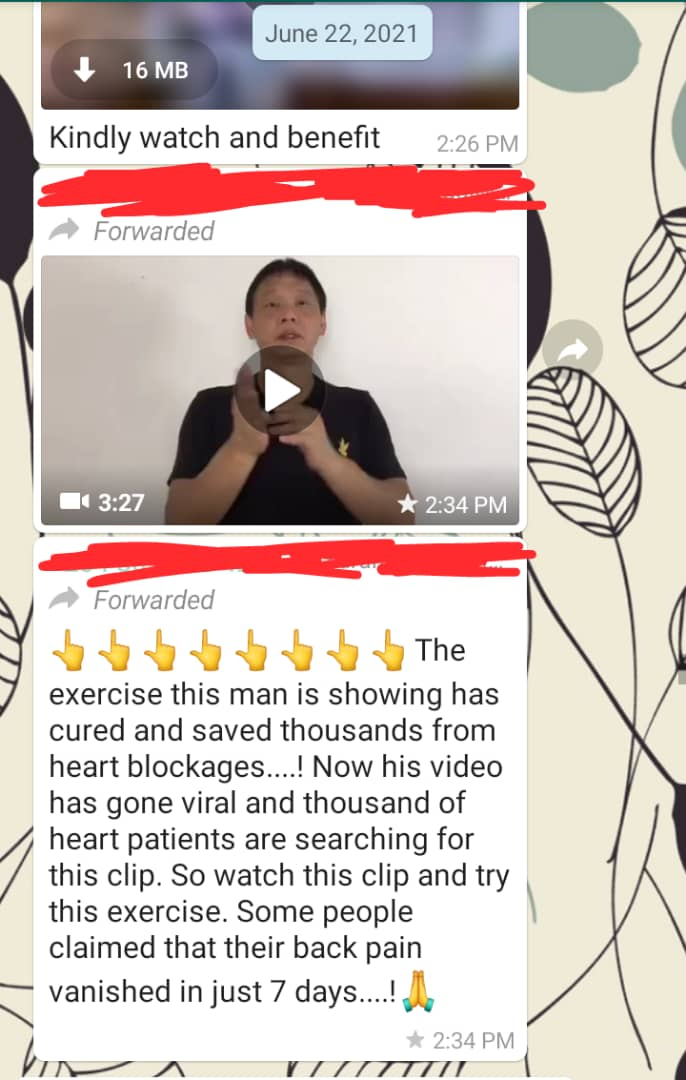Play the 3:27 forwarded video
Screen dimensions: 686x1080
[280, 391]
